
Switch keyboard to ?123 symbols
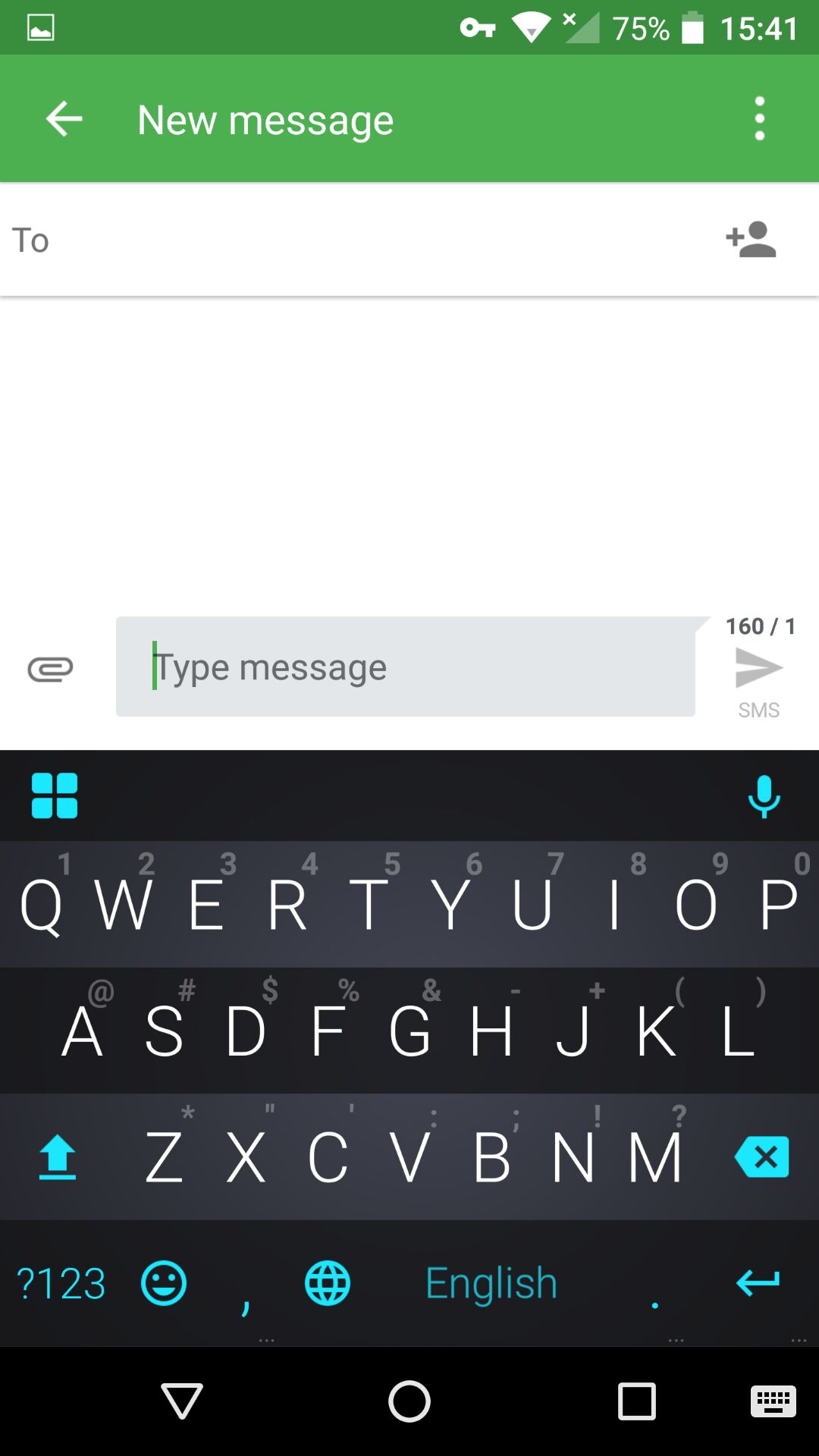(x=61, y=1284)
